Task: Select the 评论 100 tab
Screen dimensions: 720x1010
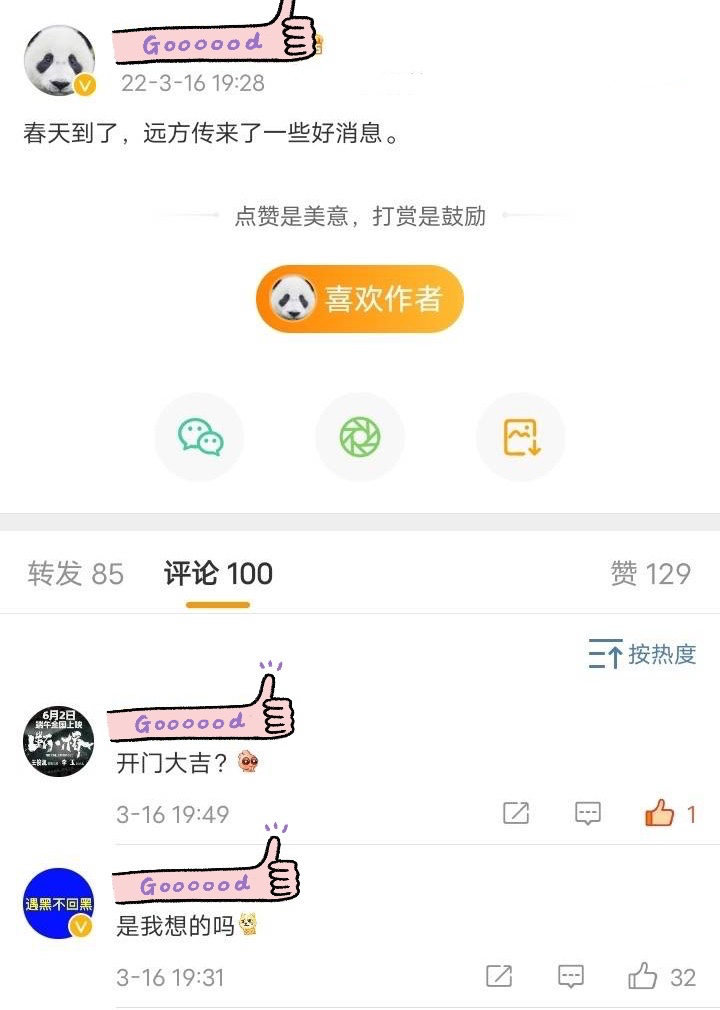Action: tap(218, 574)
